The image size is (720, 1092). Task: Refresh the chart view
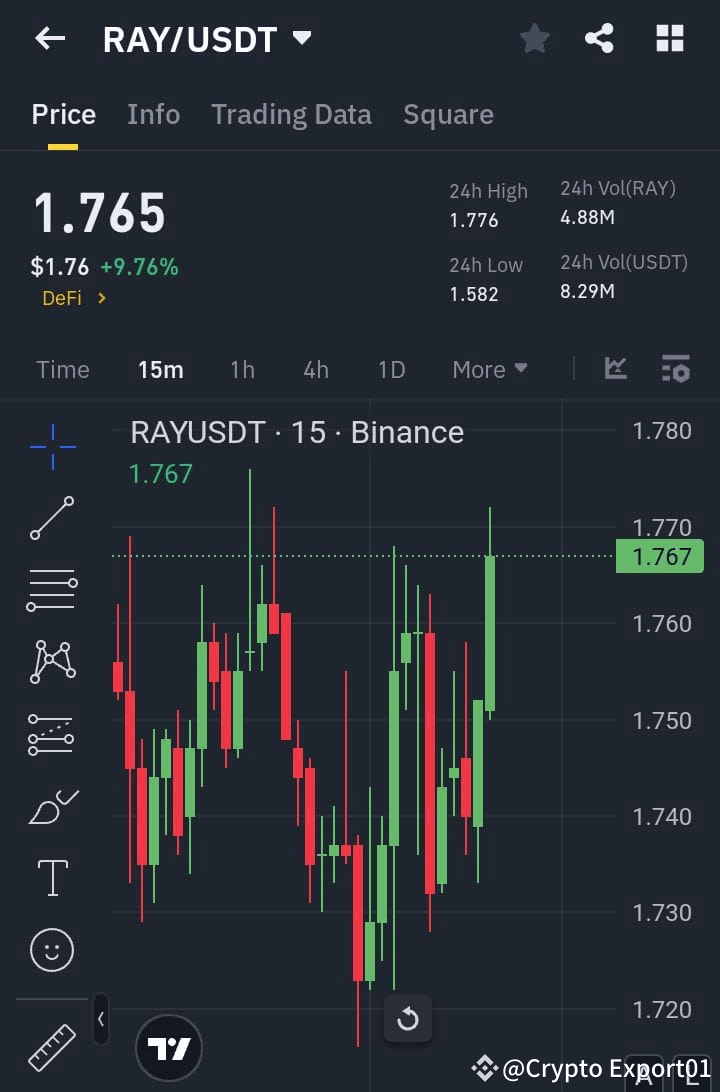408,1018
